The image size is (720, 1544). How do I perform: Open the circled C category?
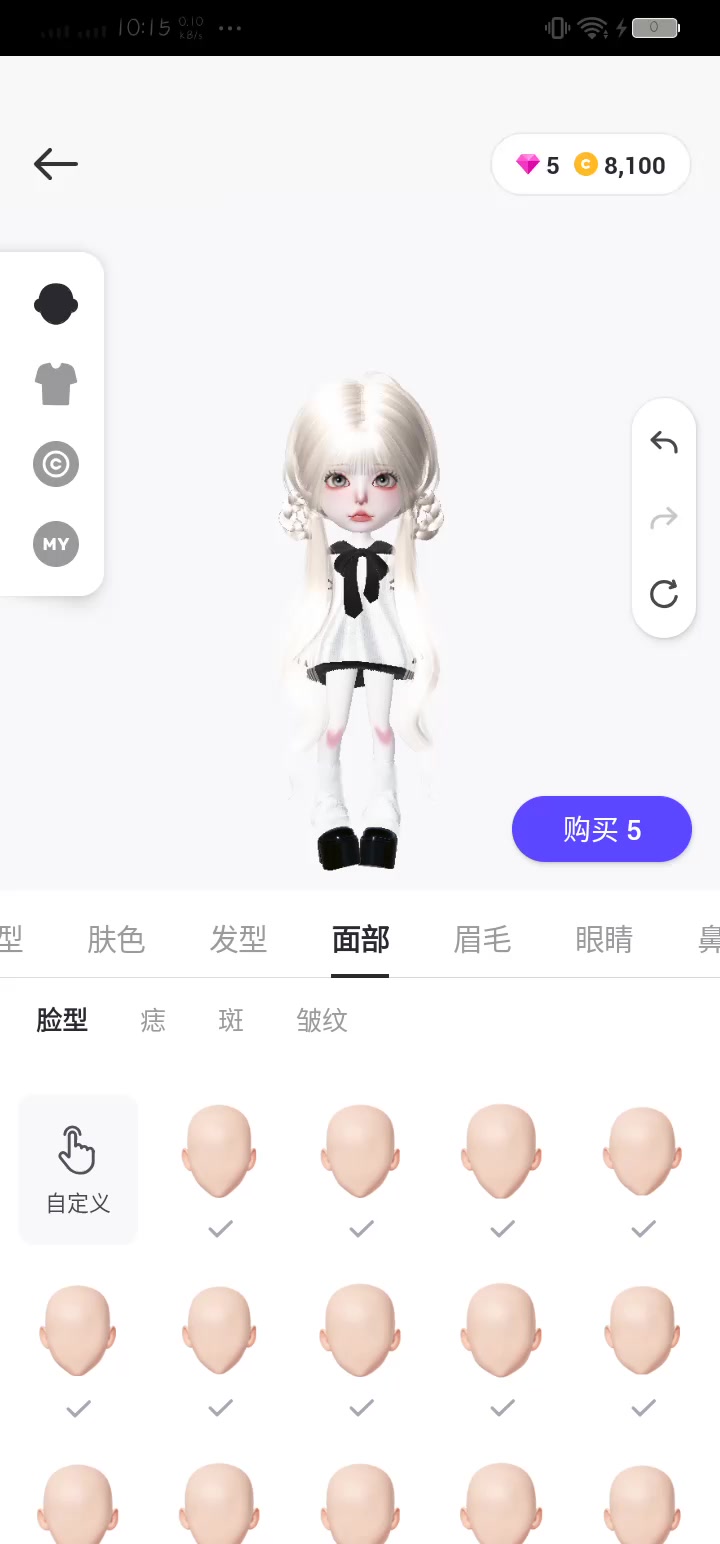click(56, 464)
